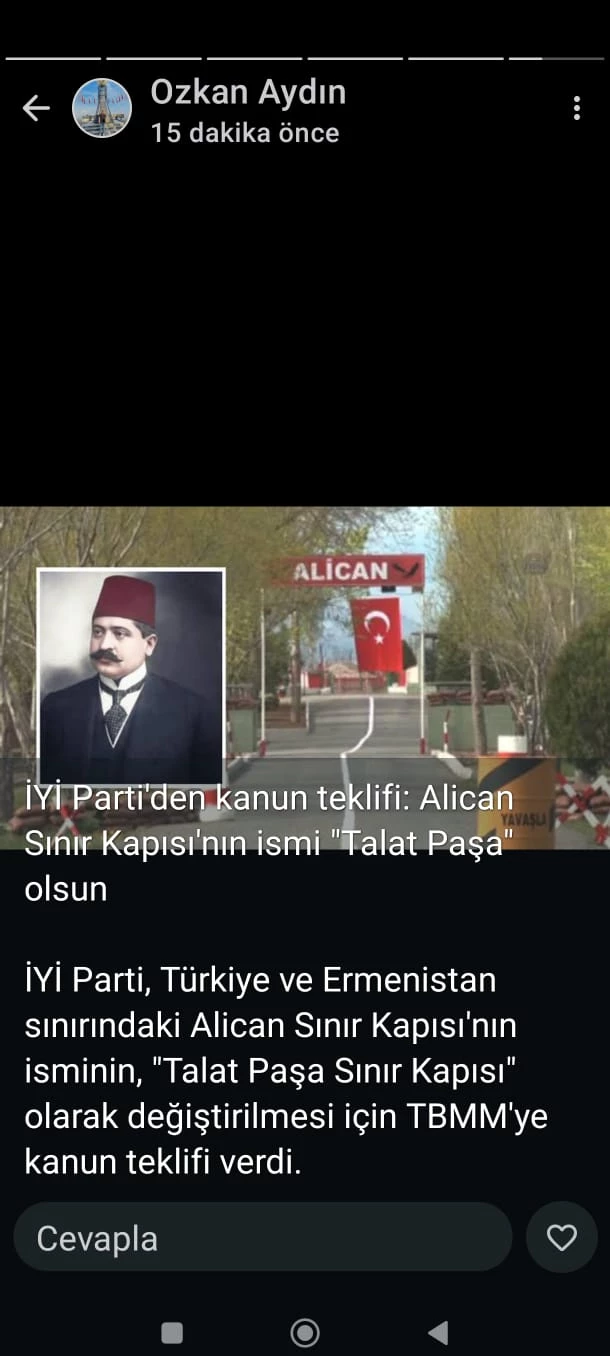Open the three-dot overflow menu
Screen dimensions: 610x1356
(576, 108)
